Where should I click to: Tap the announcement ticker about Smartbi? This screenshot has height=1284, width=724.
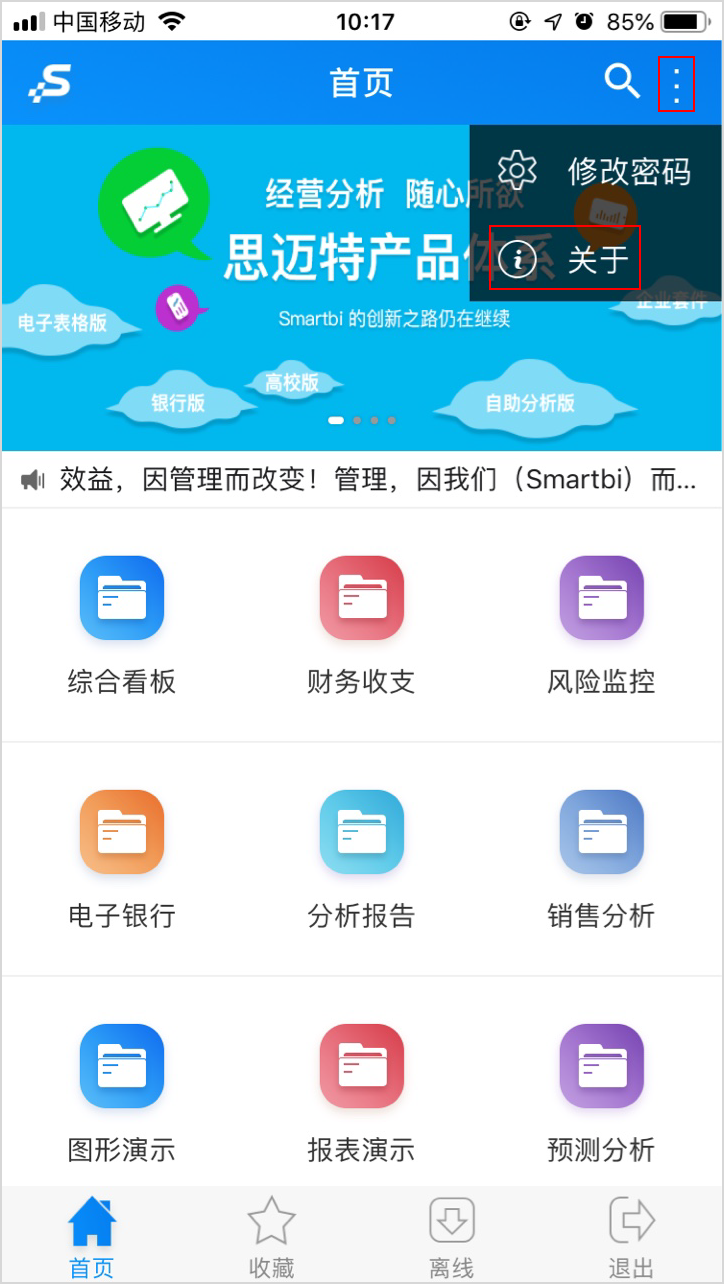[x=361, y=479]
